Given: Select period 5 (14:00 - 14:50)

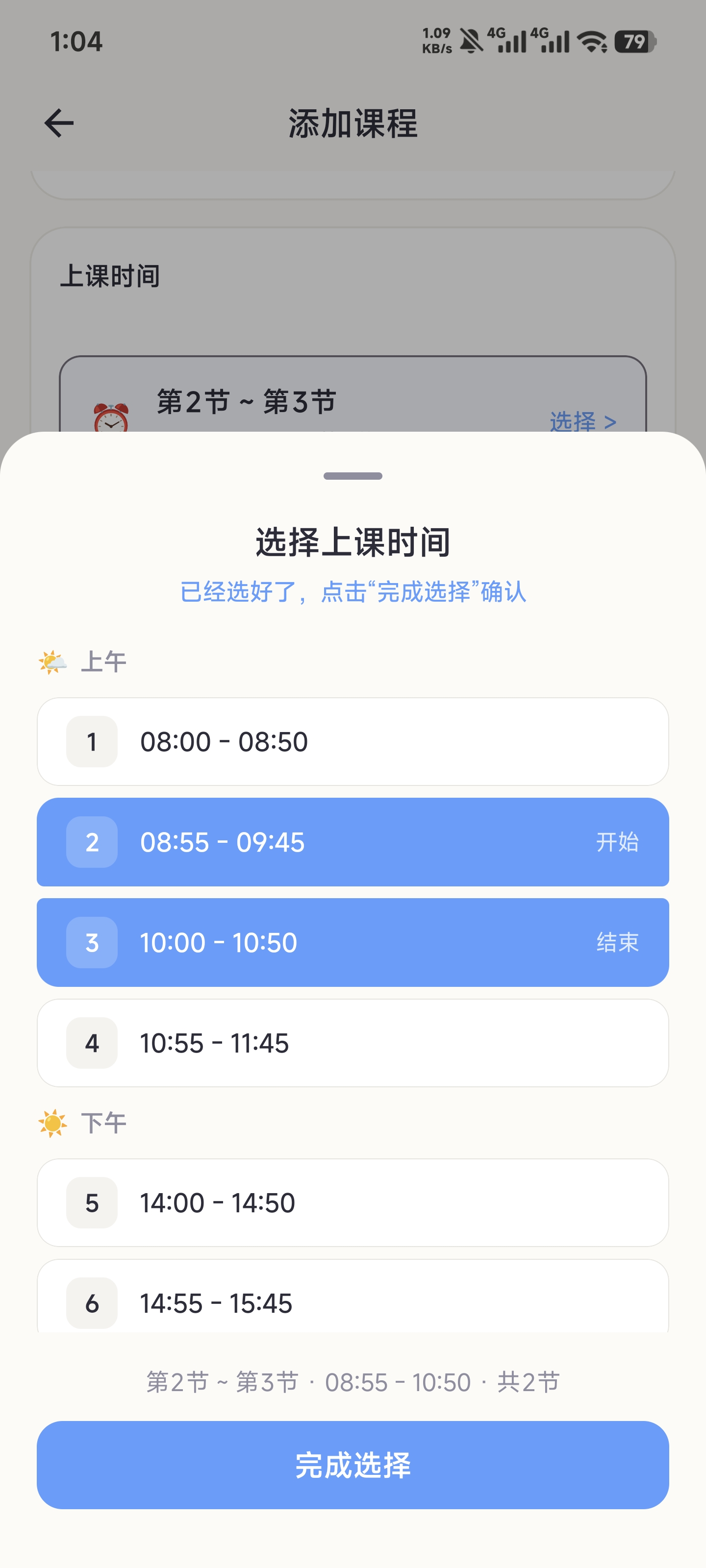Looking at the screenshot, I should 353,1203.
